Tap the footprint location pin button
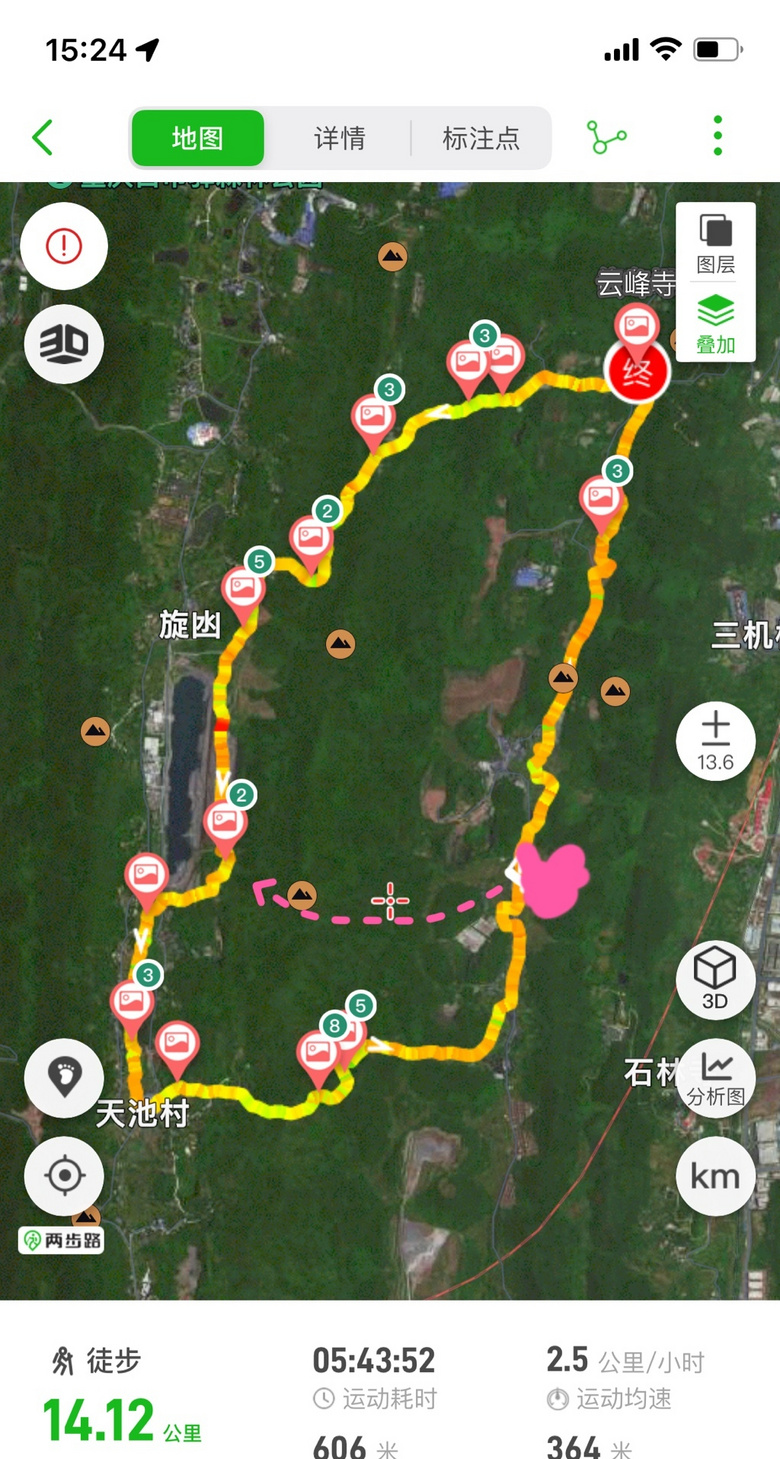The height and width of the screenshot is (1459, 780). (x=64, y=1079)
